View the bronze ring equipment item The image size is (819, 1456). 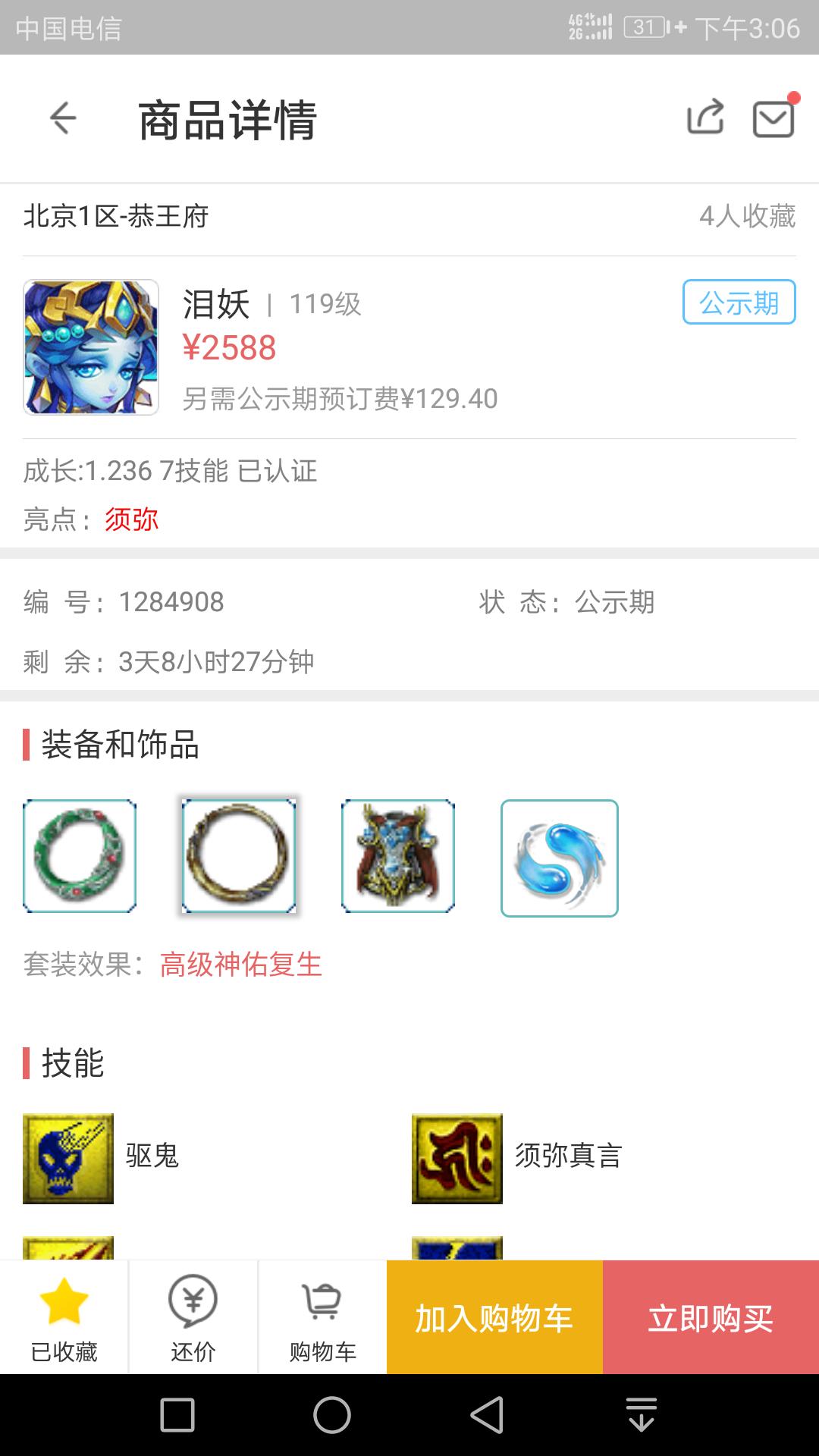(x=239, y=856)
